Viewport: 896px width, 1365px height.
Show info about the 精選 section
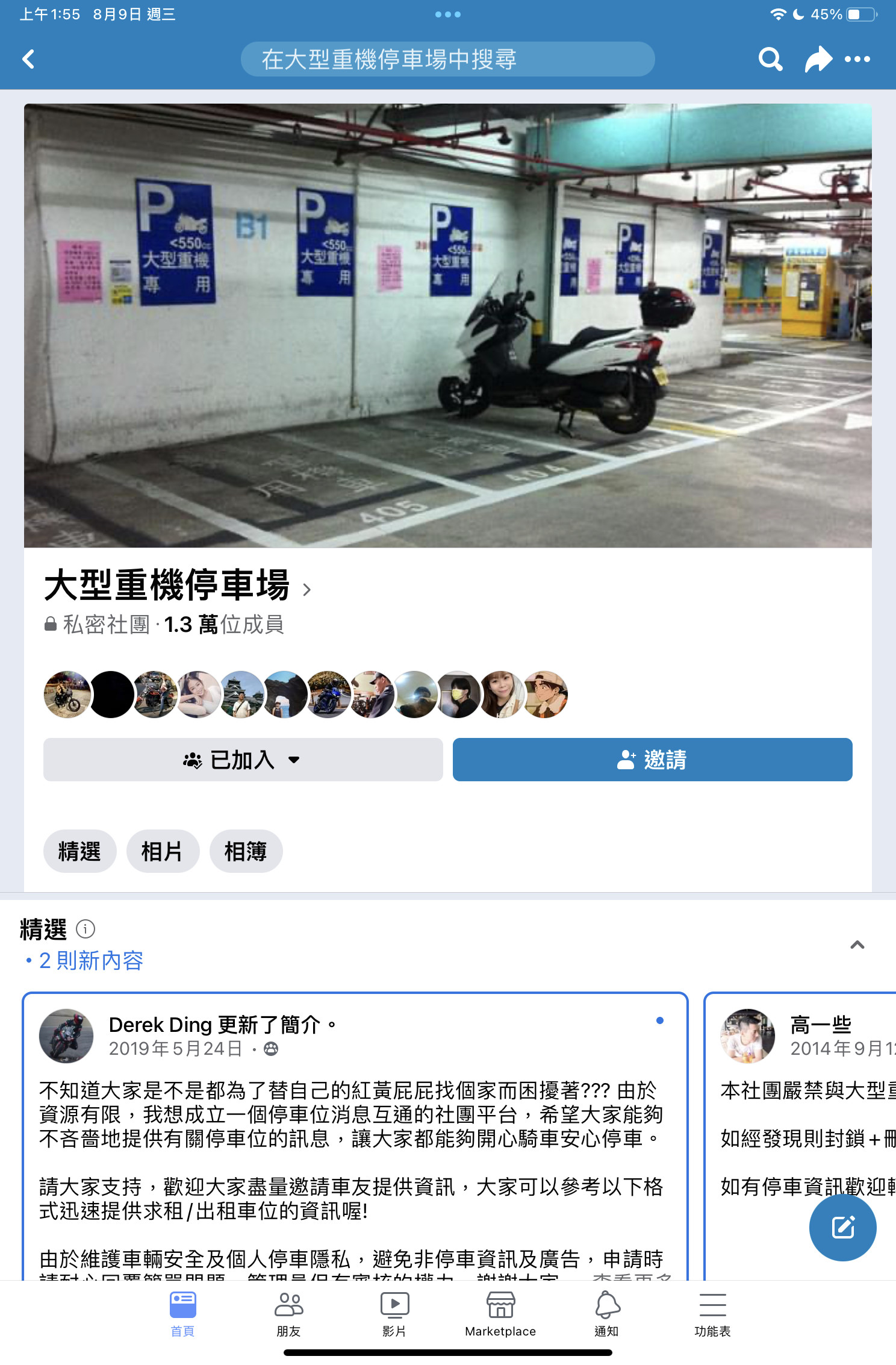(86, 929)
